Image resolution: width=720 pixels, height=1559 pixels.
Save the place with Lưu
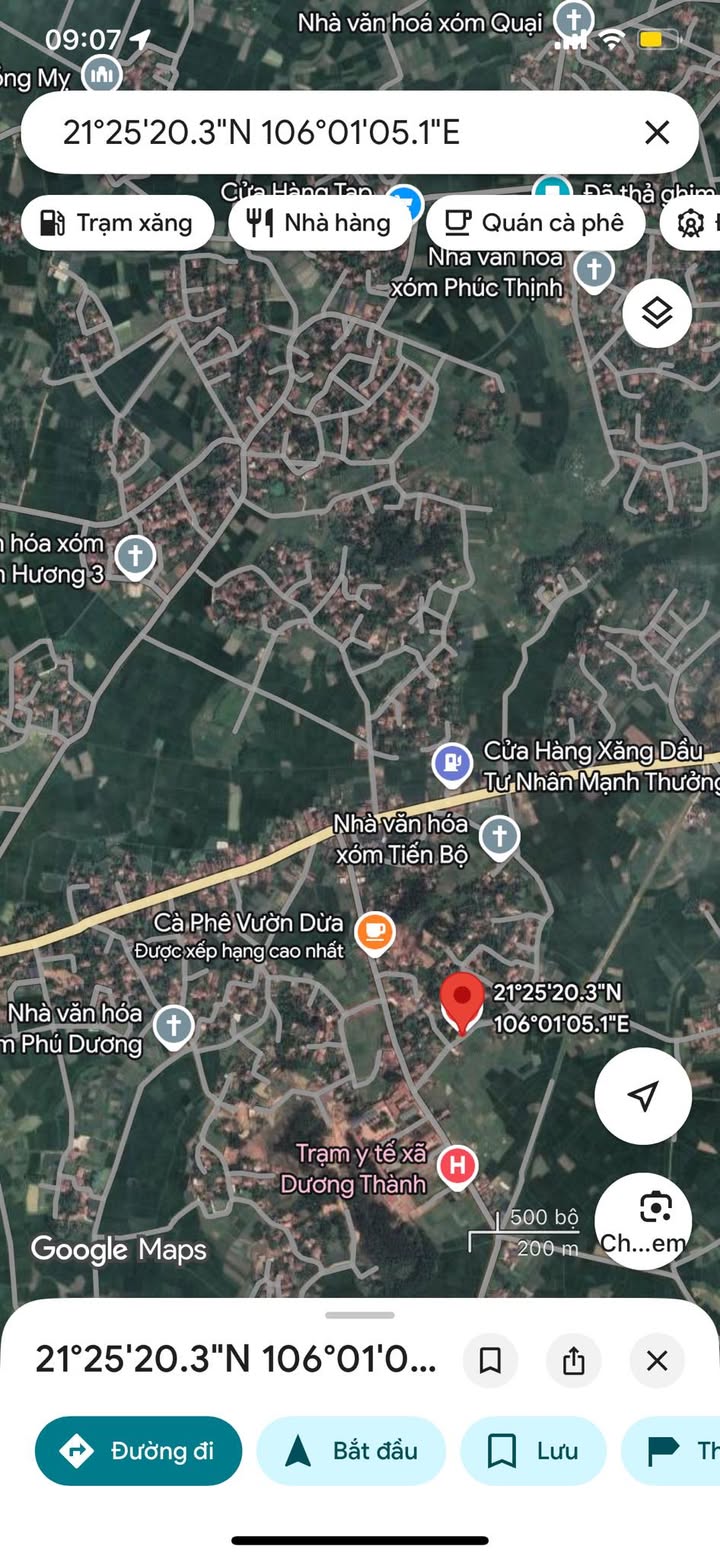click(x=533, y=1451)
